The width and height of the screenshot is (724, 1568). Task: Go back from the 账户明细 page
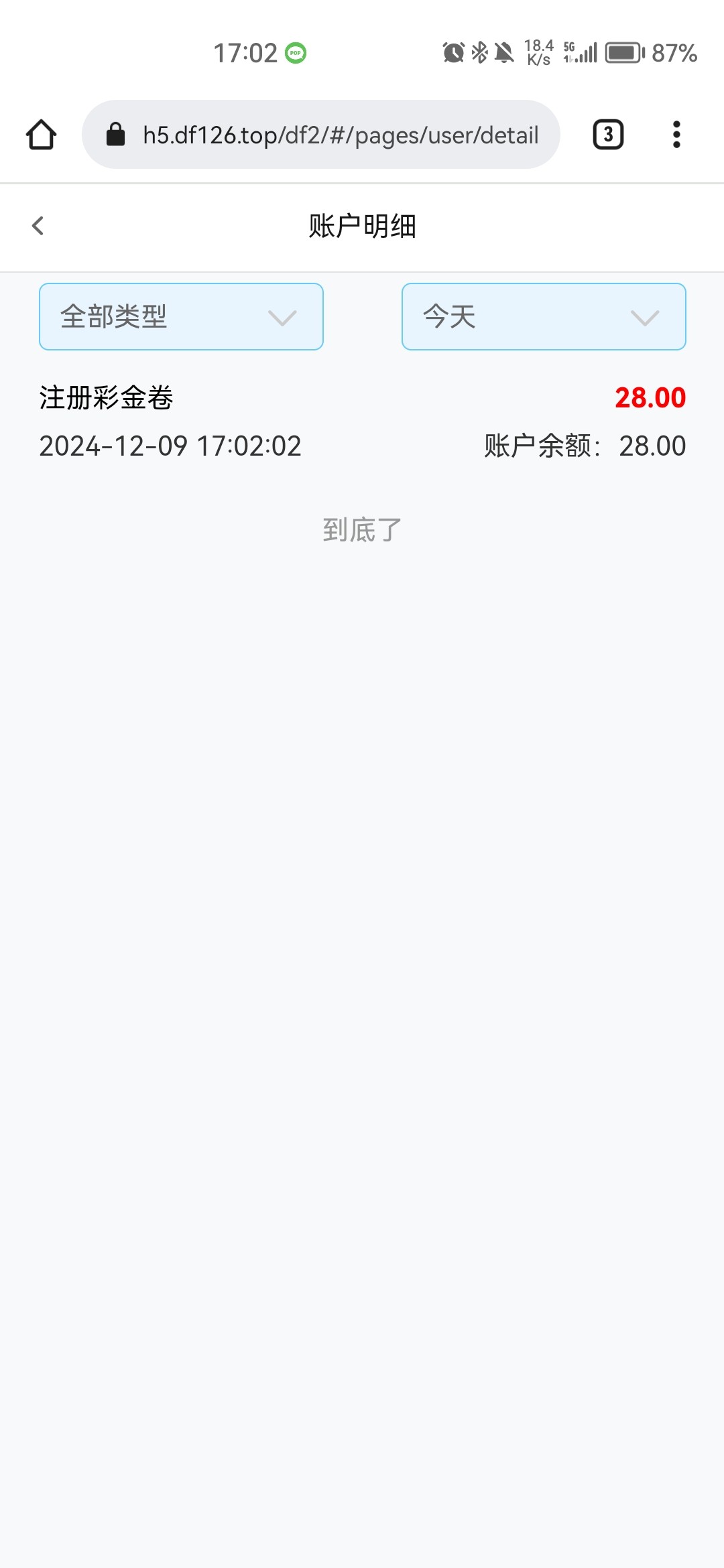tap(38, 226)
